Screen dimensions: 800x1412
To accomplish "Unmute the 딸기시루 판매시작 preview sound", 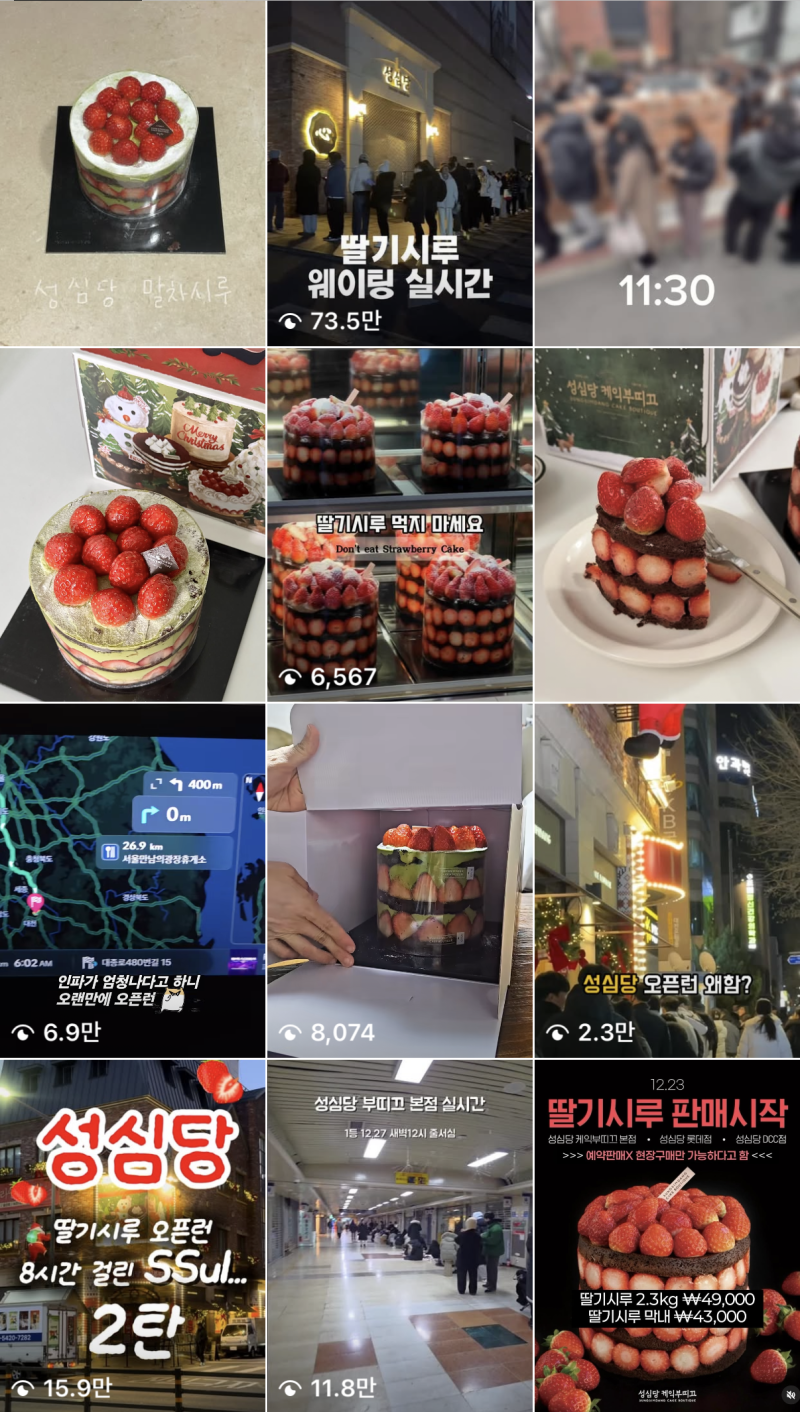I will tap(790, 1395).
